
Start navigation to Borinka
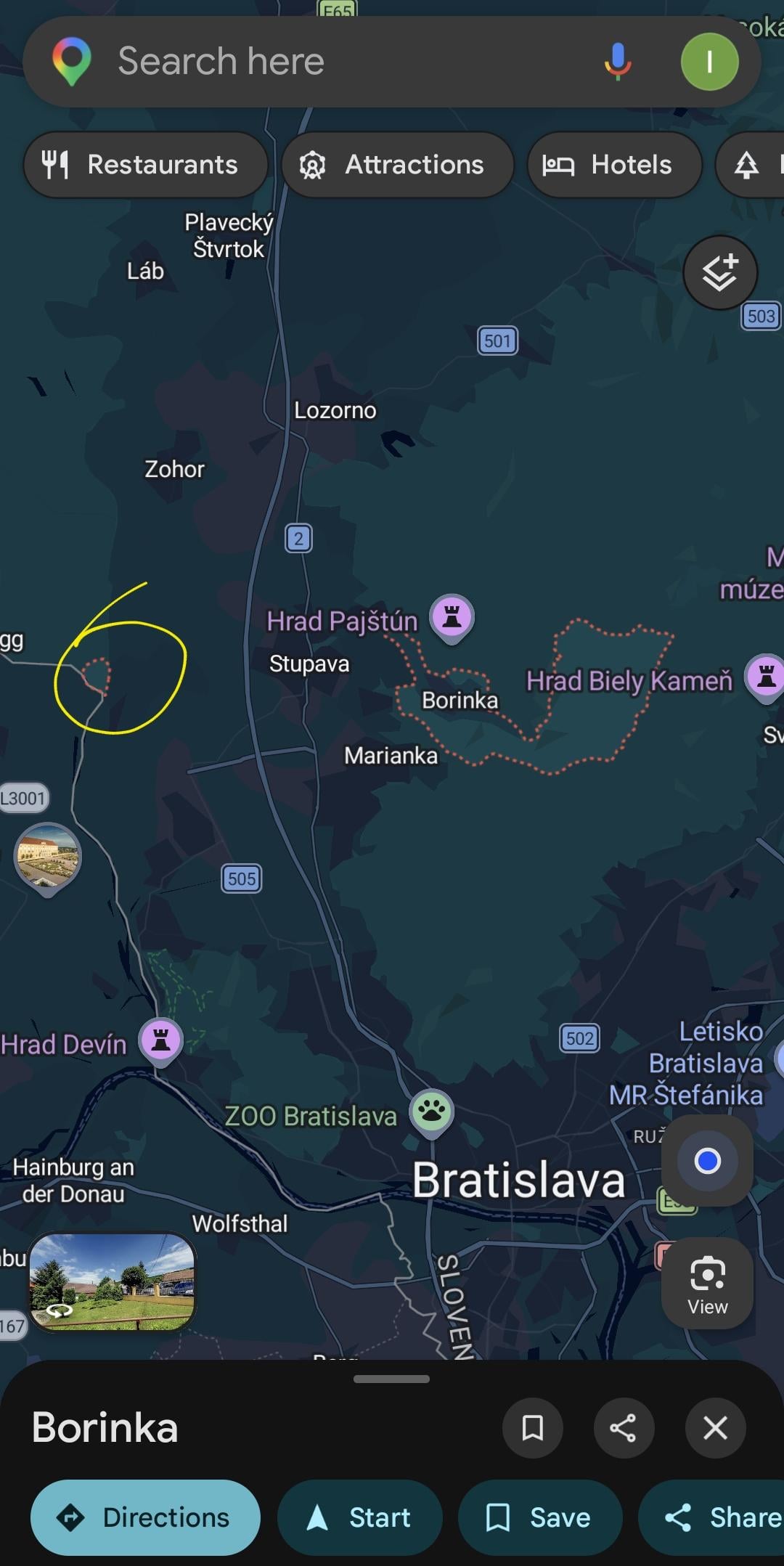360,1517
